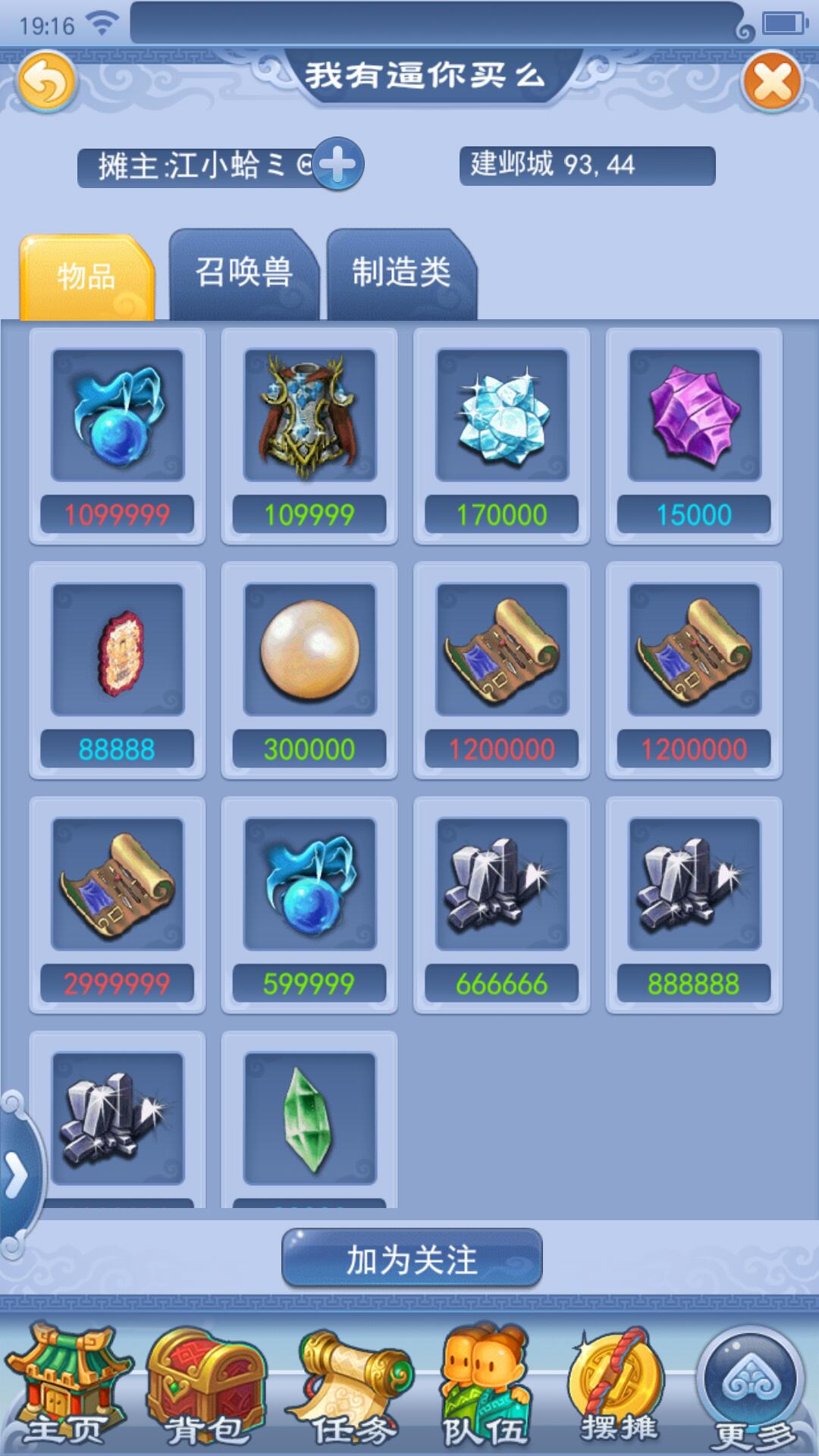Tap 加为关注 to follow this stall
819x1456 pixels.
tap(412, 1260)
